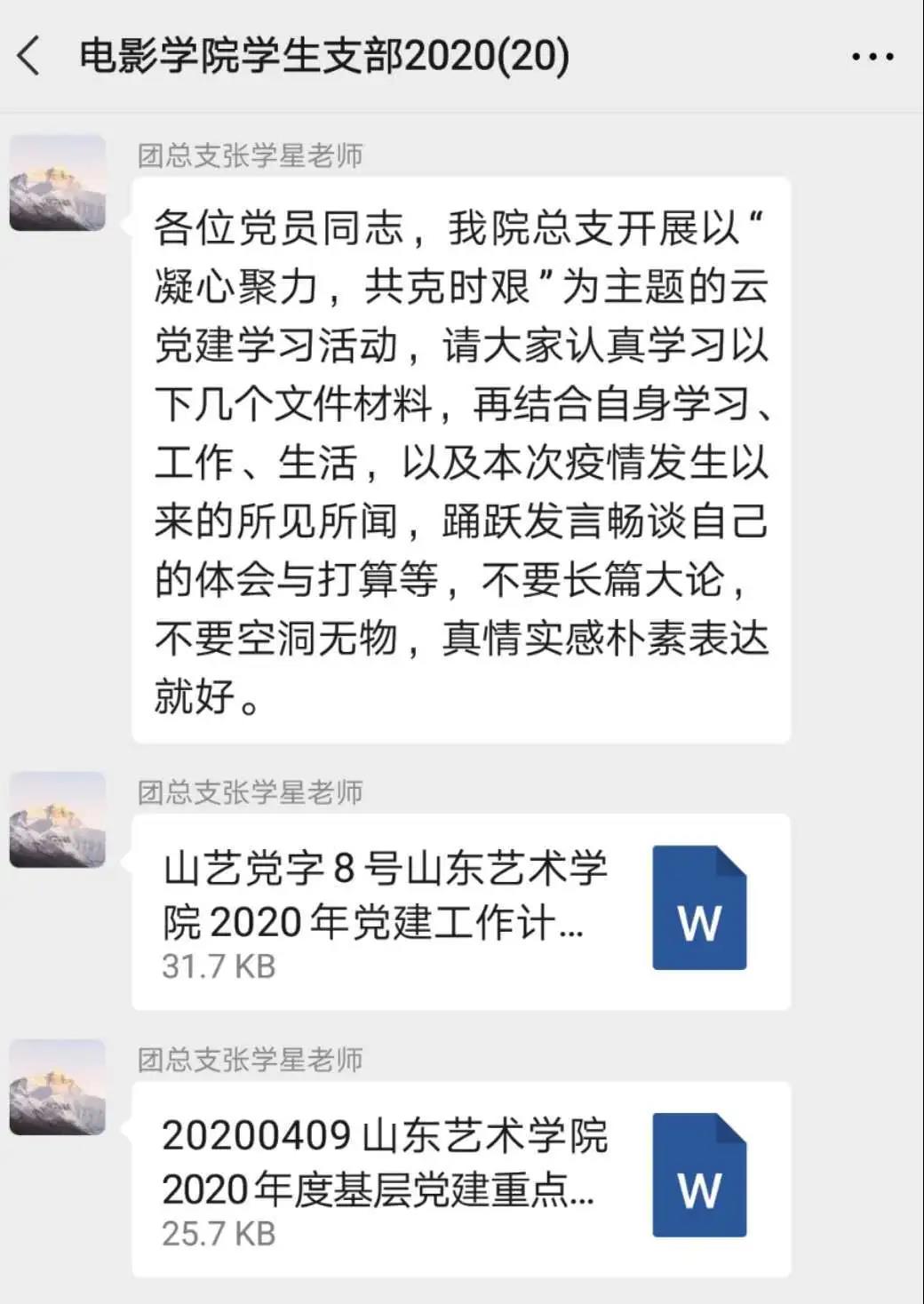Open the 山艺党字8号 Word document
Screen dimensions: 924x1304
point(460,911)
